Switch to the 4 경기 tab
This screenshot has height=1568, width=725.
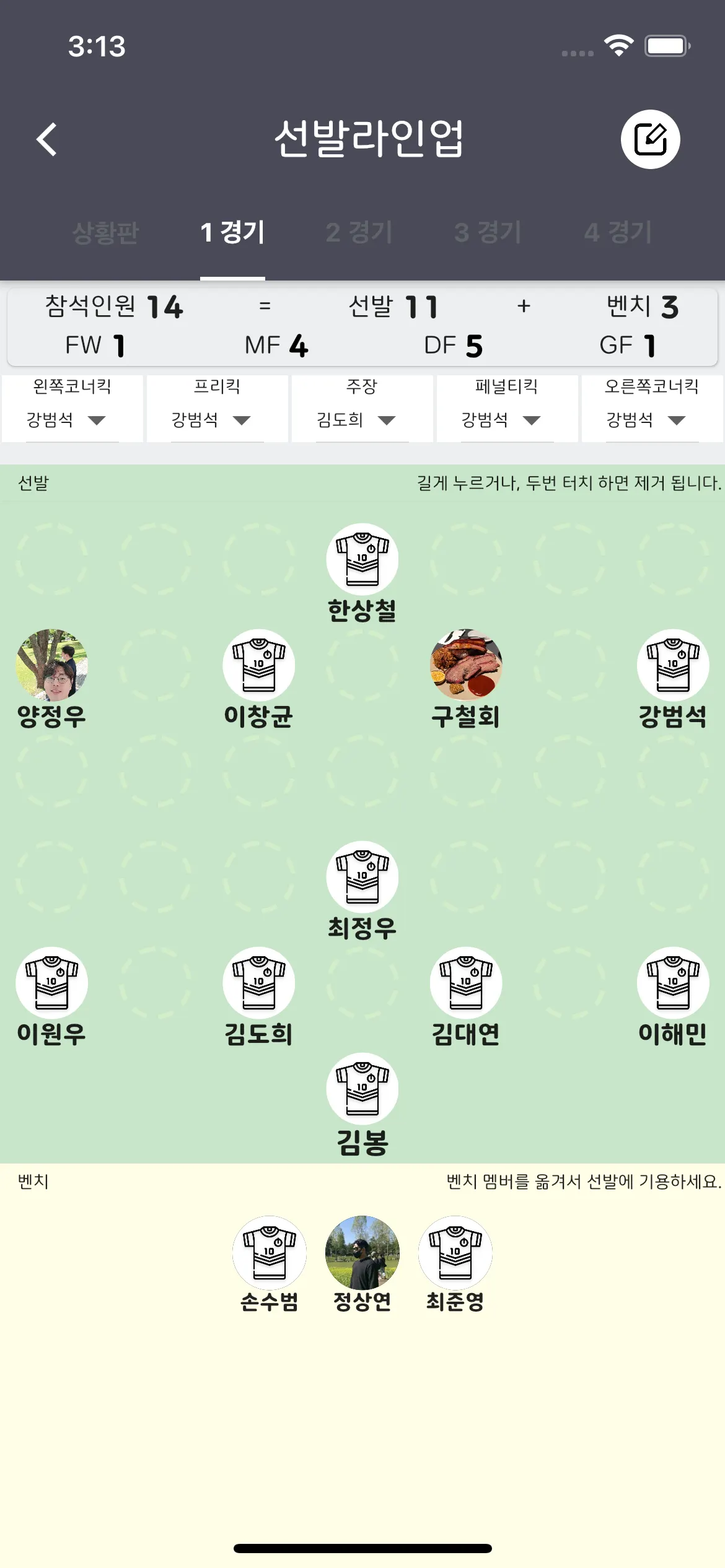(x=618, y=233)
